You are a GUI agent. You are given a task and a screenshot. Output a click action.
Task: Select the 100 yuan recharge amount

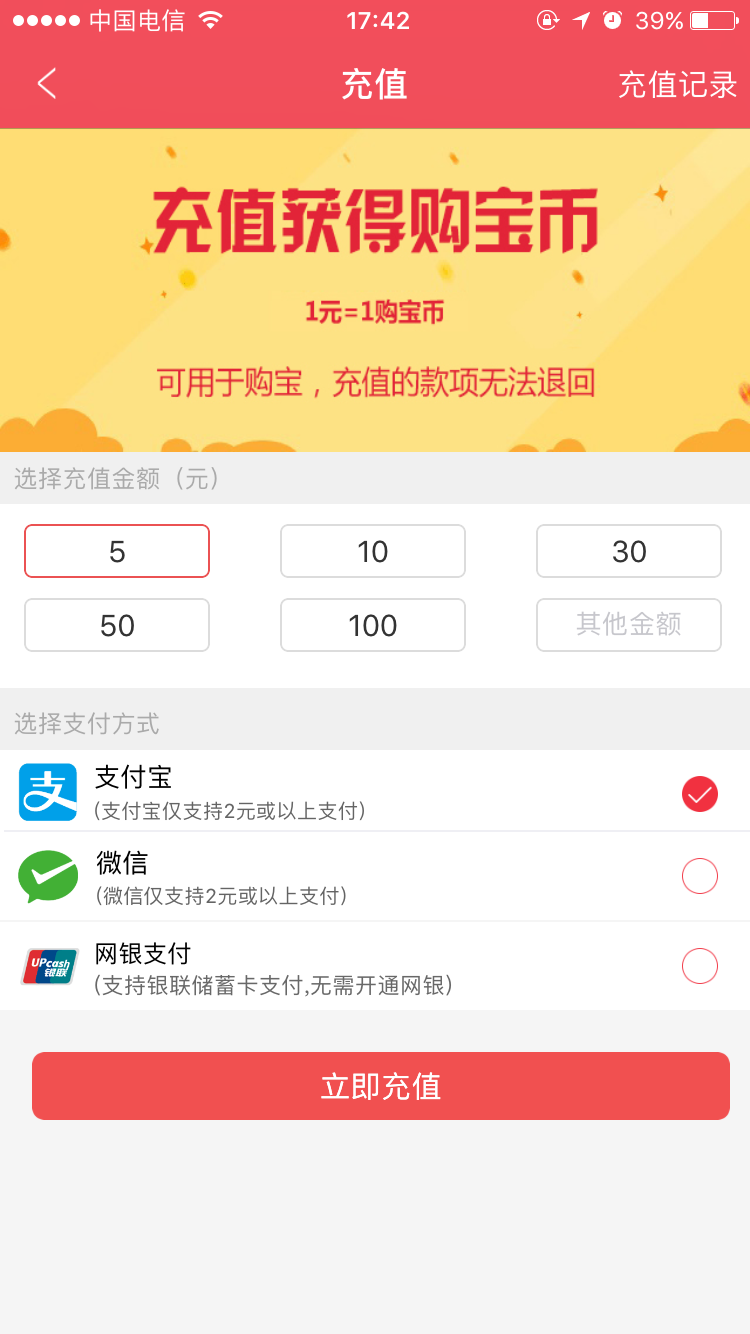click(x=372, y=625)
